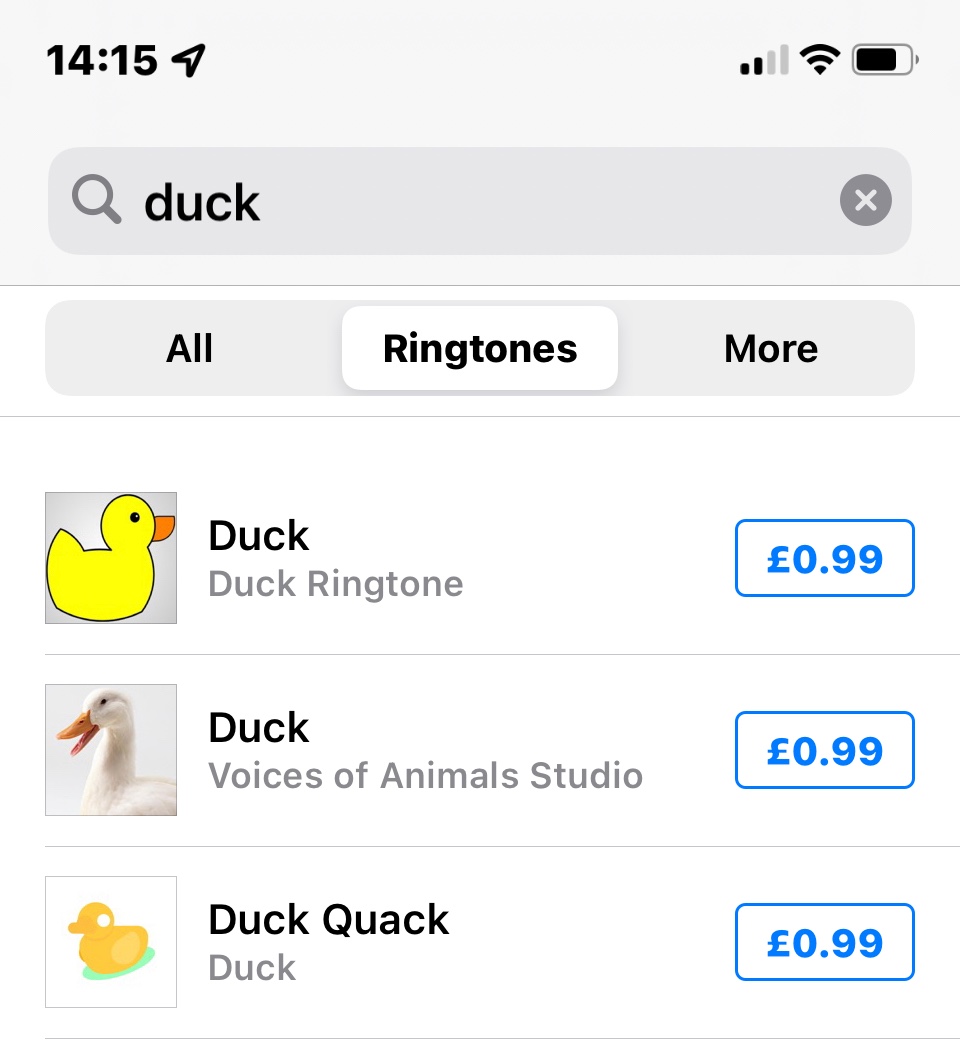Viewport: 960px width, 1048px height.
Task: Open the white duck photo thumbnail
Action: click(110, 750)
